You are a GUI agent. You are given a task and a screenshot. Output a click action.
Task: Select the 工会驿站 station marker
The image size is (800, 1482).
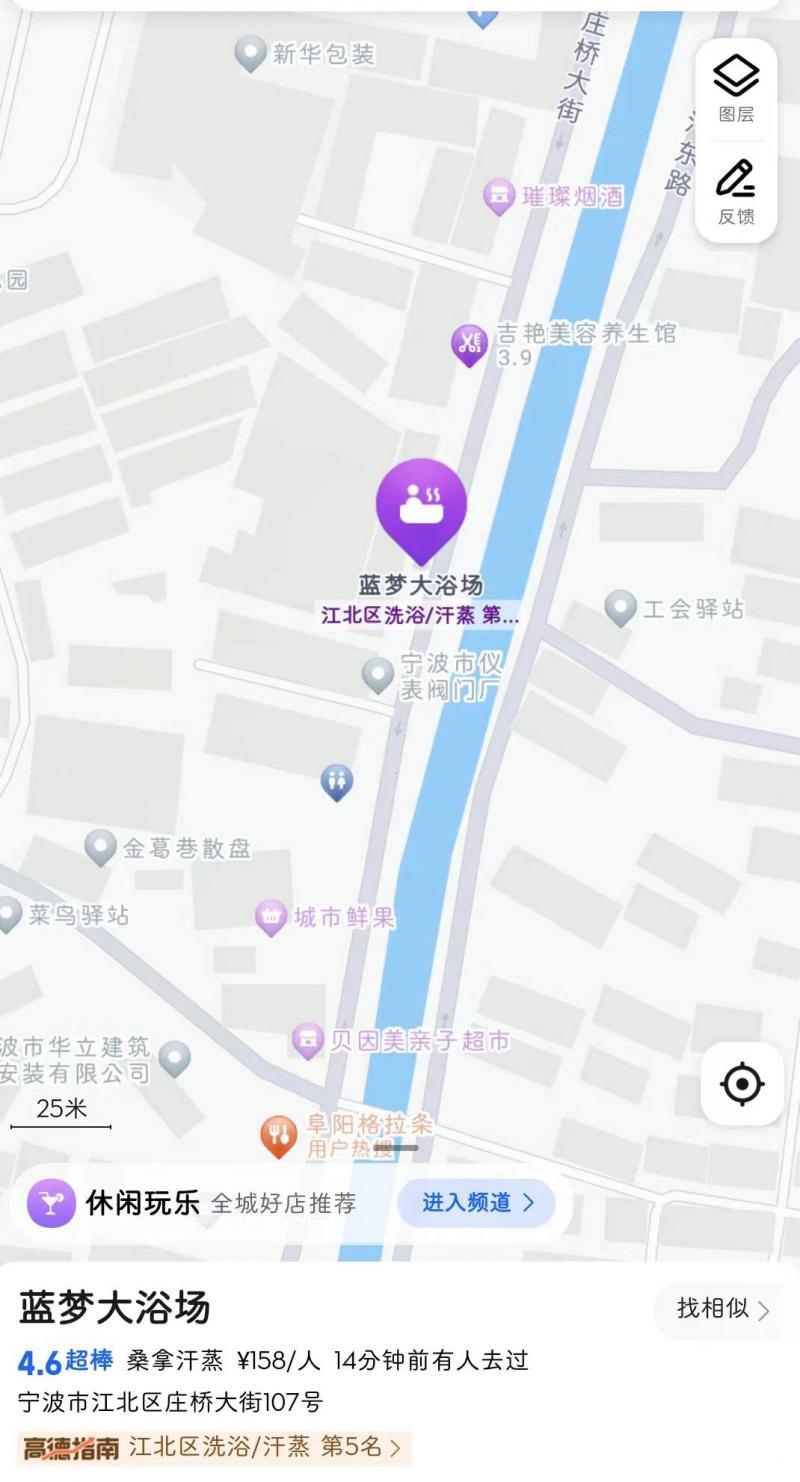tap(621, 607)
